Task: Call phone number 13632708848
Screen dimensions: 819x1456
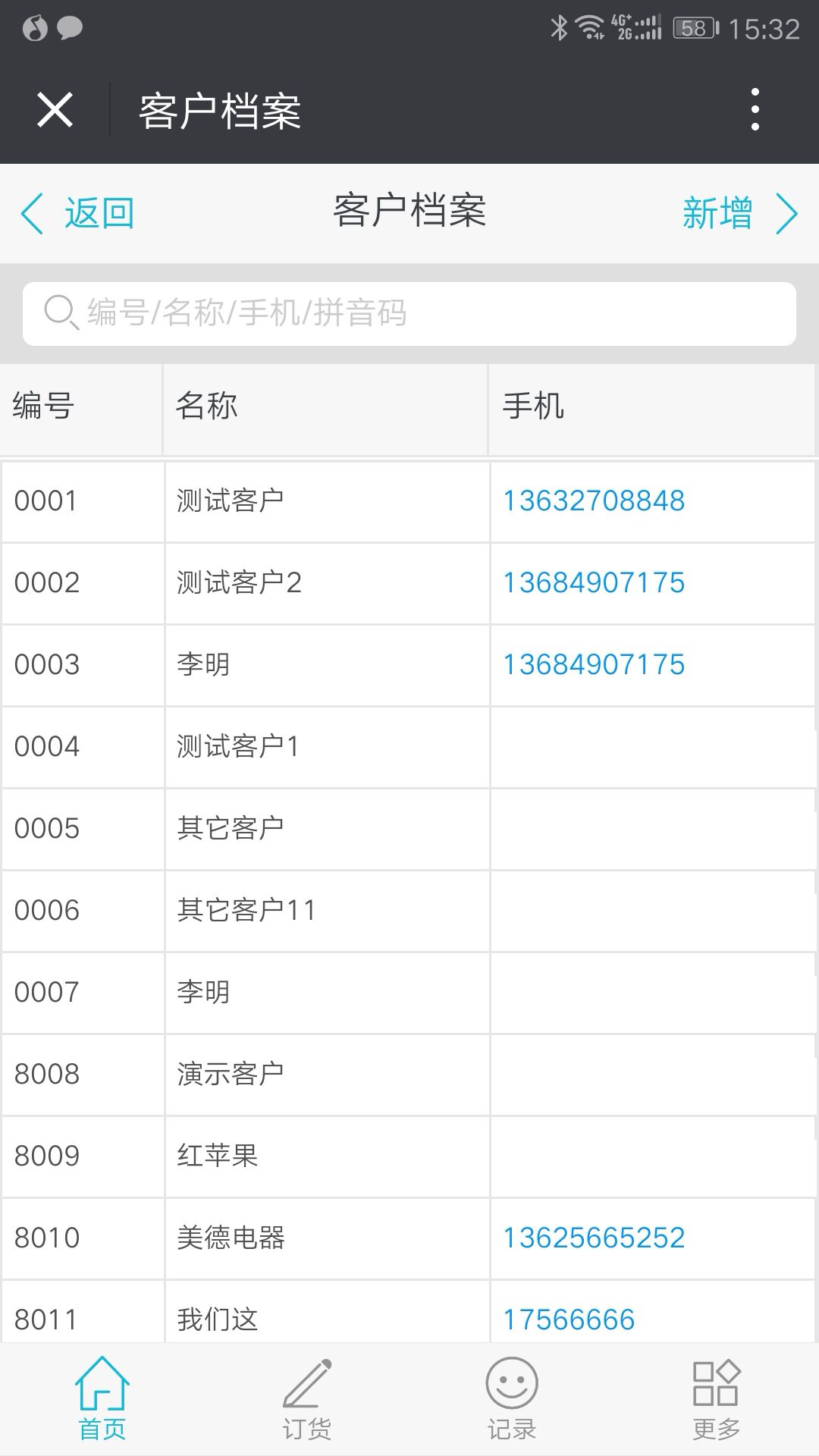Action: 594,501
